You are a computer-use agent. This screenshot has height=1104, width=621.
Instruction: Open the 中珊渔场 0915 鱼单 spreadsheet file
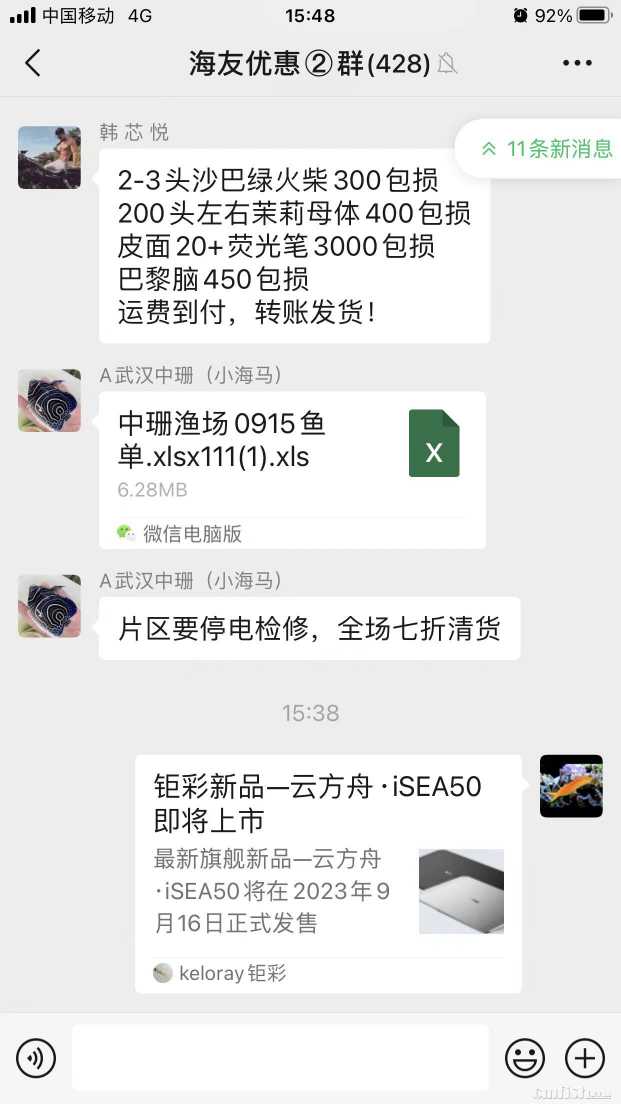coord(292,469)
